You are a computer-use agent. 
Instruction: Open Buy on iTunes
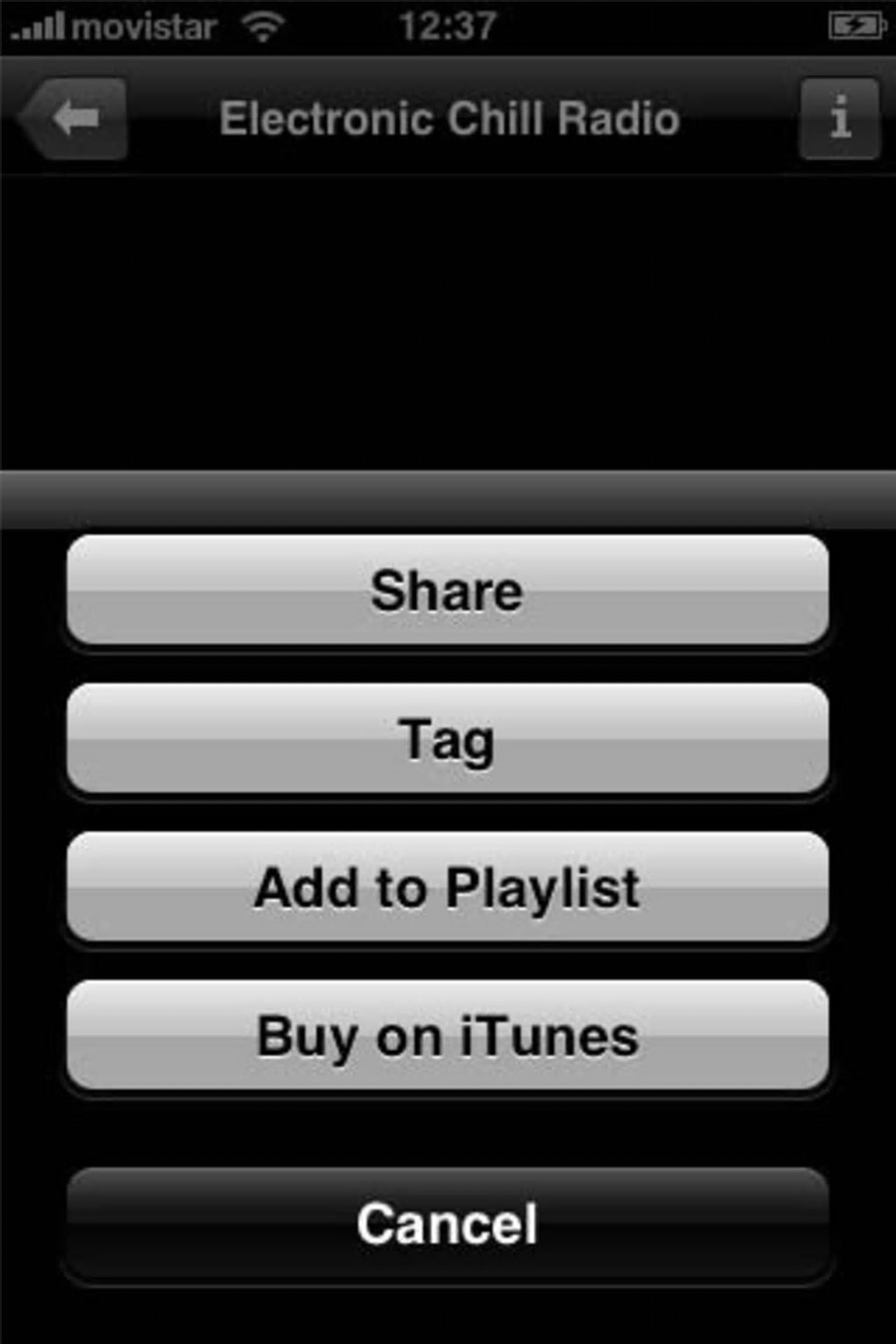(447, 1037)
